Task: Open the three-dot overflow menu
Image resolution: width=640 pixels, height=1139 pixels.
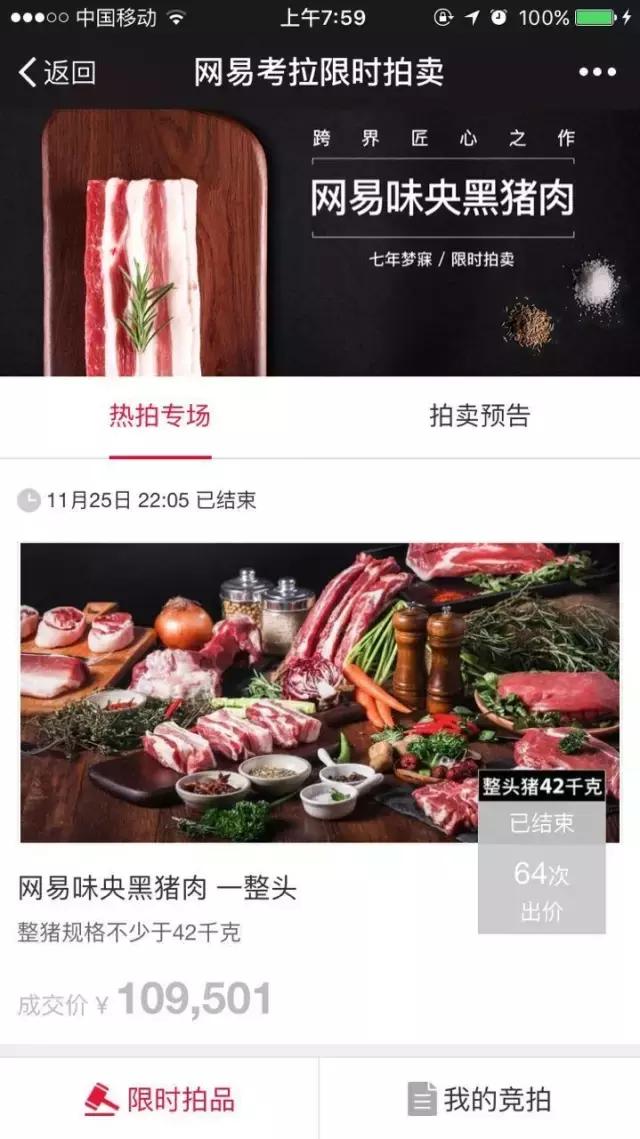Action: (597, 72)
